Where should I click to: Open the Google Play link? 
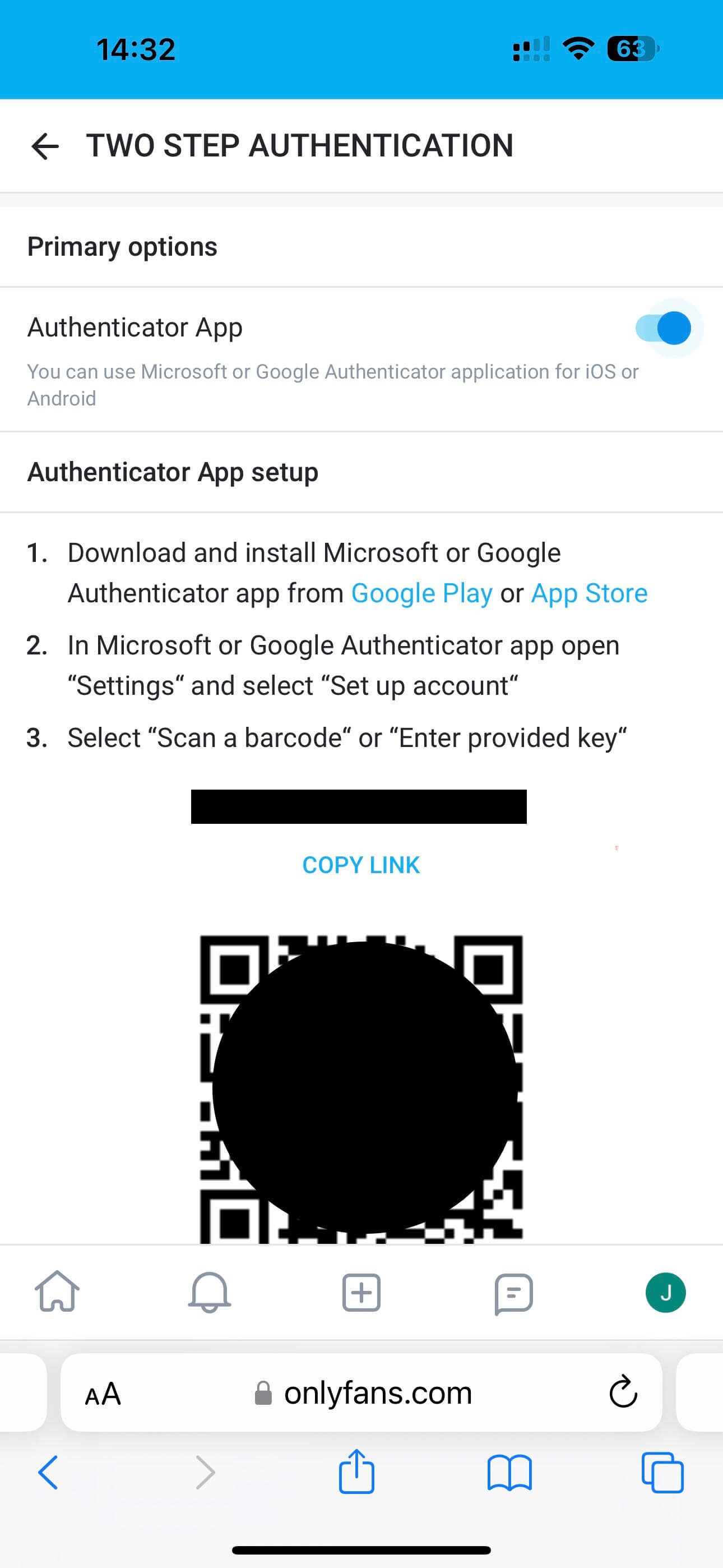(421, 593)
